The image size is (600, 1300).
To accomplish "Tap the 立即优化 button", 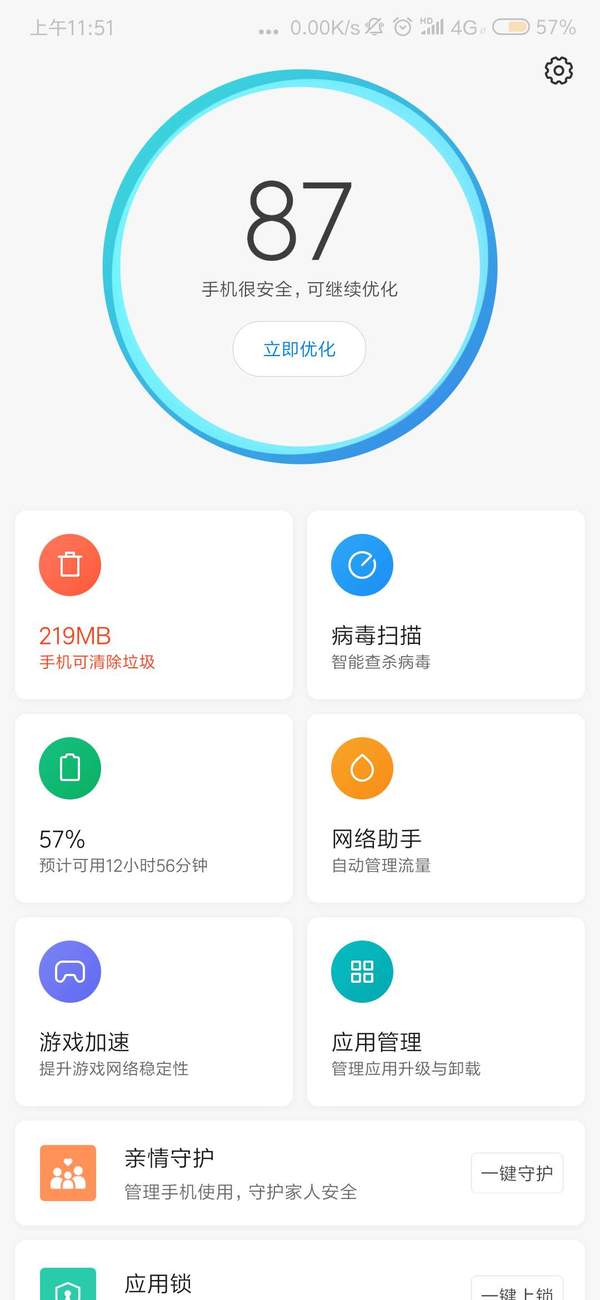I will pos(299,349).
